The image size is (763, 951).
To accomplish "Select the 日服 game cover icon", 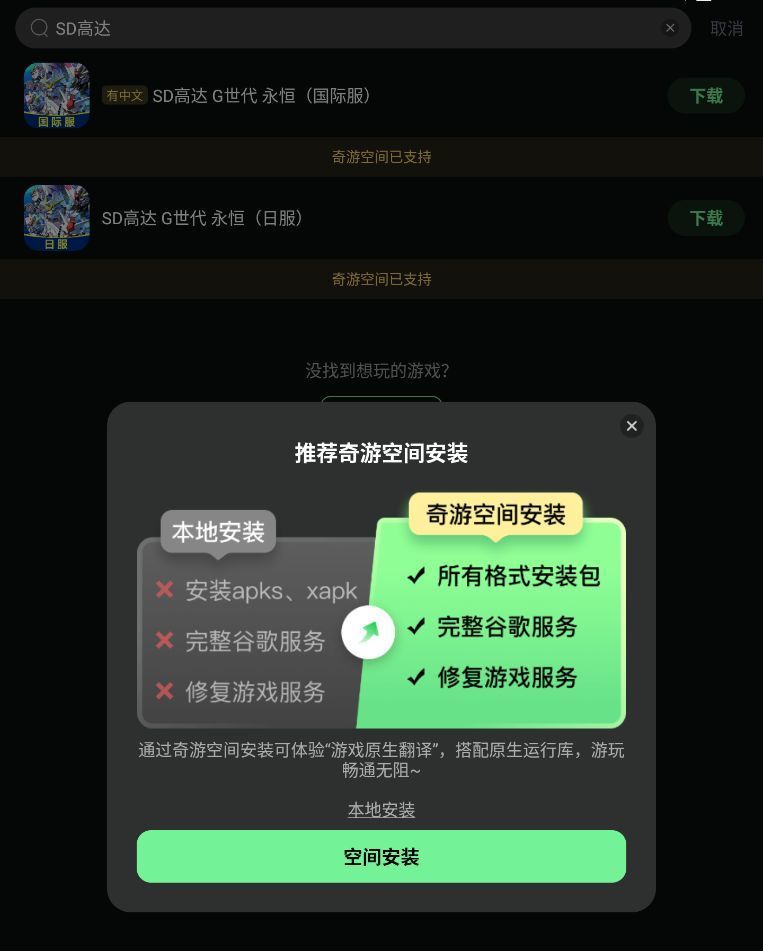I will 56,217.
